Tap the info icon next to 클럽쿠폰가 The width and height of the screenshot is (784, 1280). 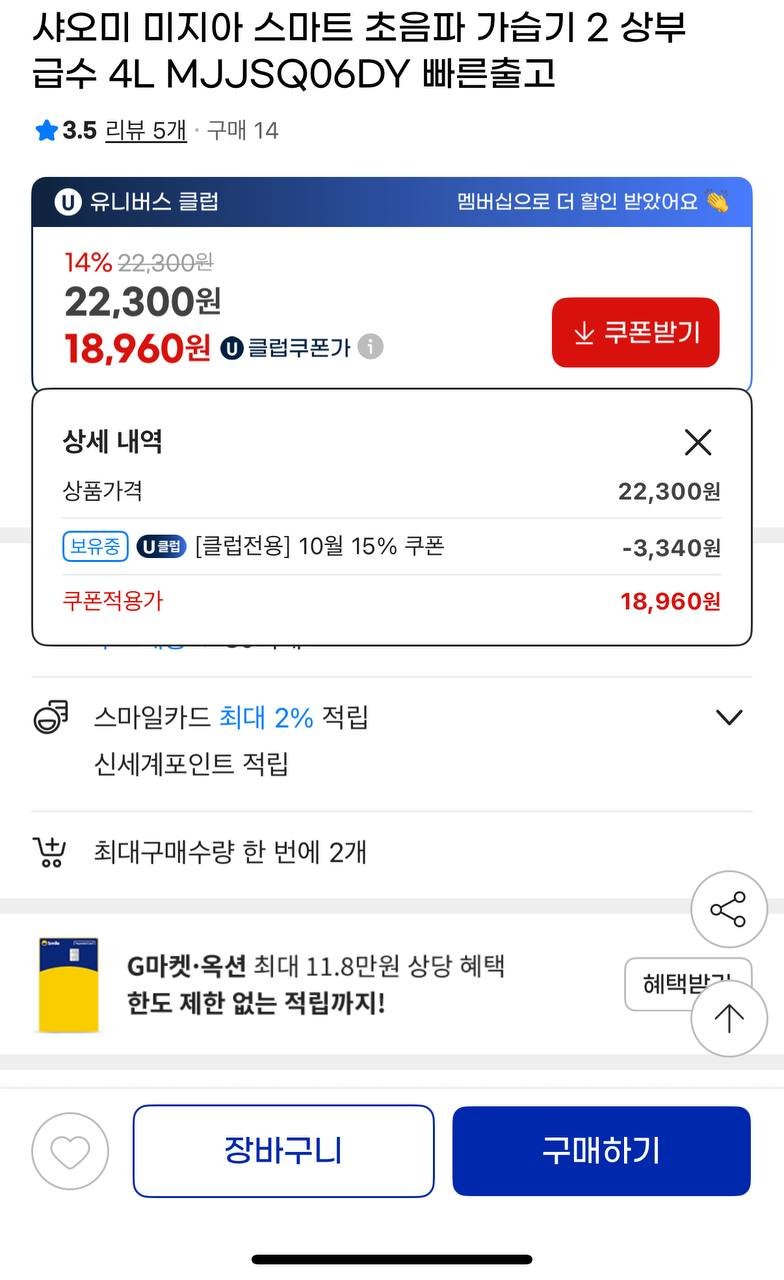pos(371,347)
